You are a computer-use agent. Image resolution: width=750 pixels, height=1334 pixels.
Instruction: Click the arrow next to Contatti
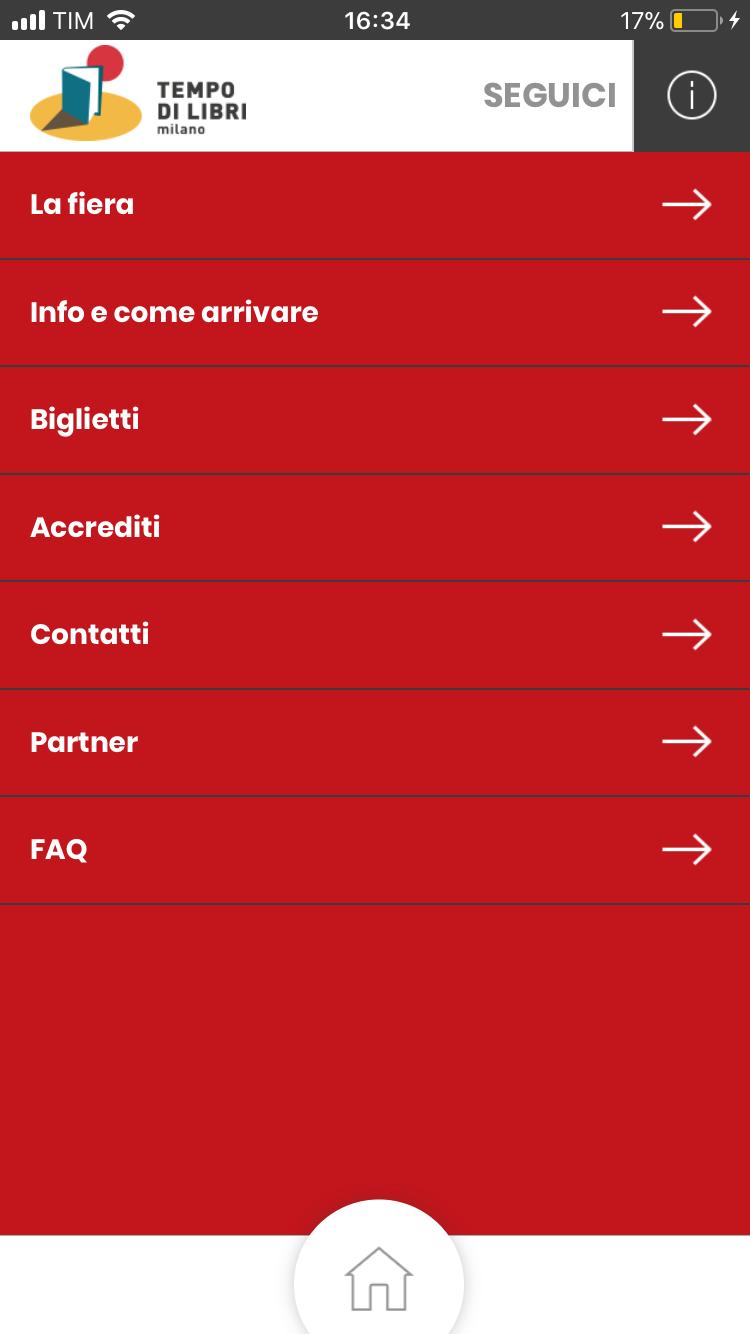point(686,634)
